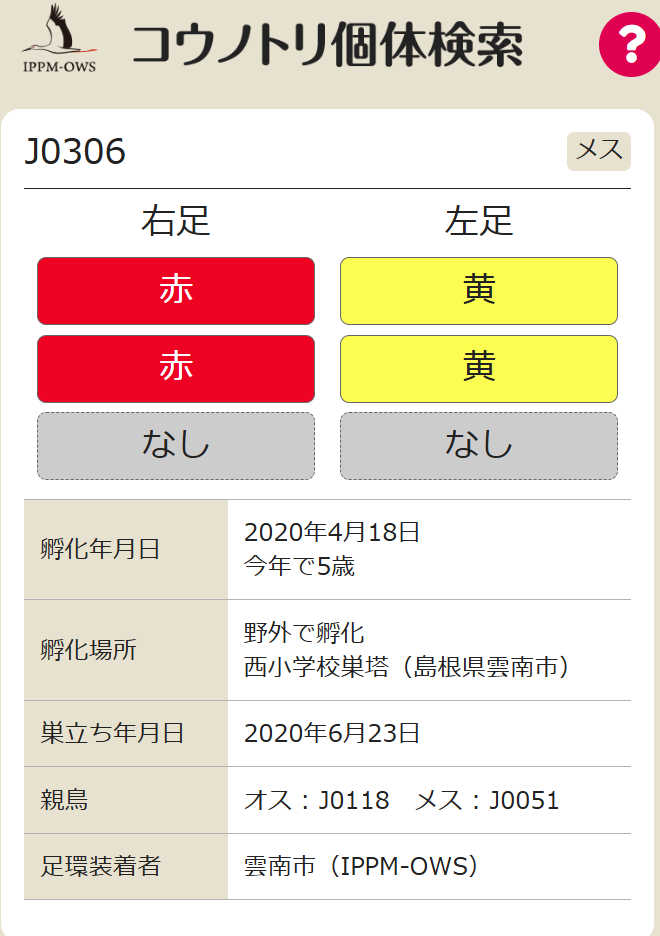Open the help question mark icon
The height and width of the screenshot is (936, 660).
point(629,45)
